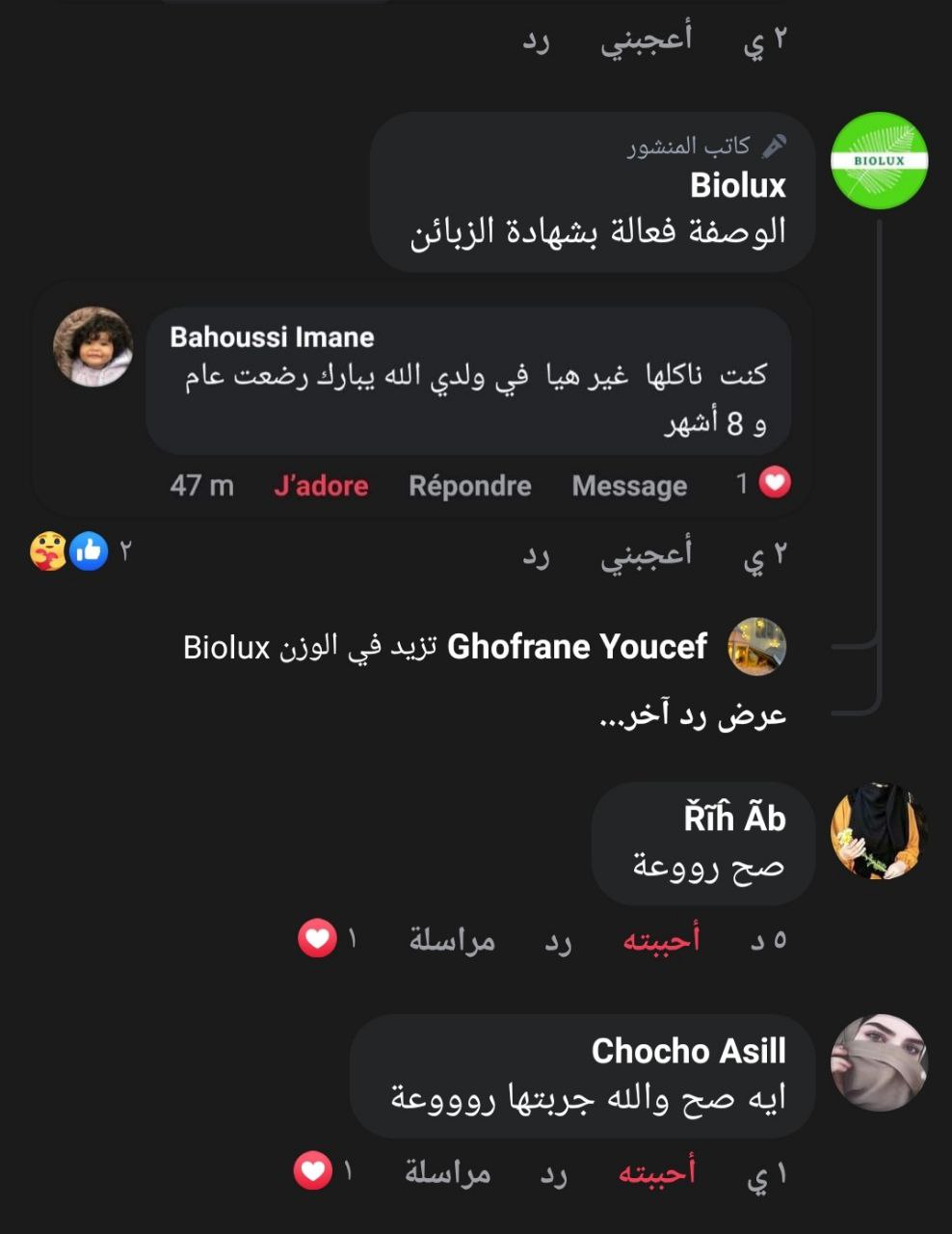Open the screenshot image in Biolux's comment
Screen dimensions: 952x1234
(420, 399)
